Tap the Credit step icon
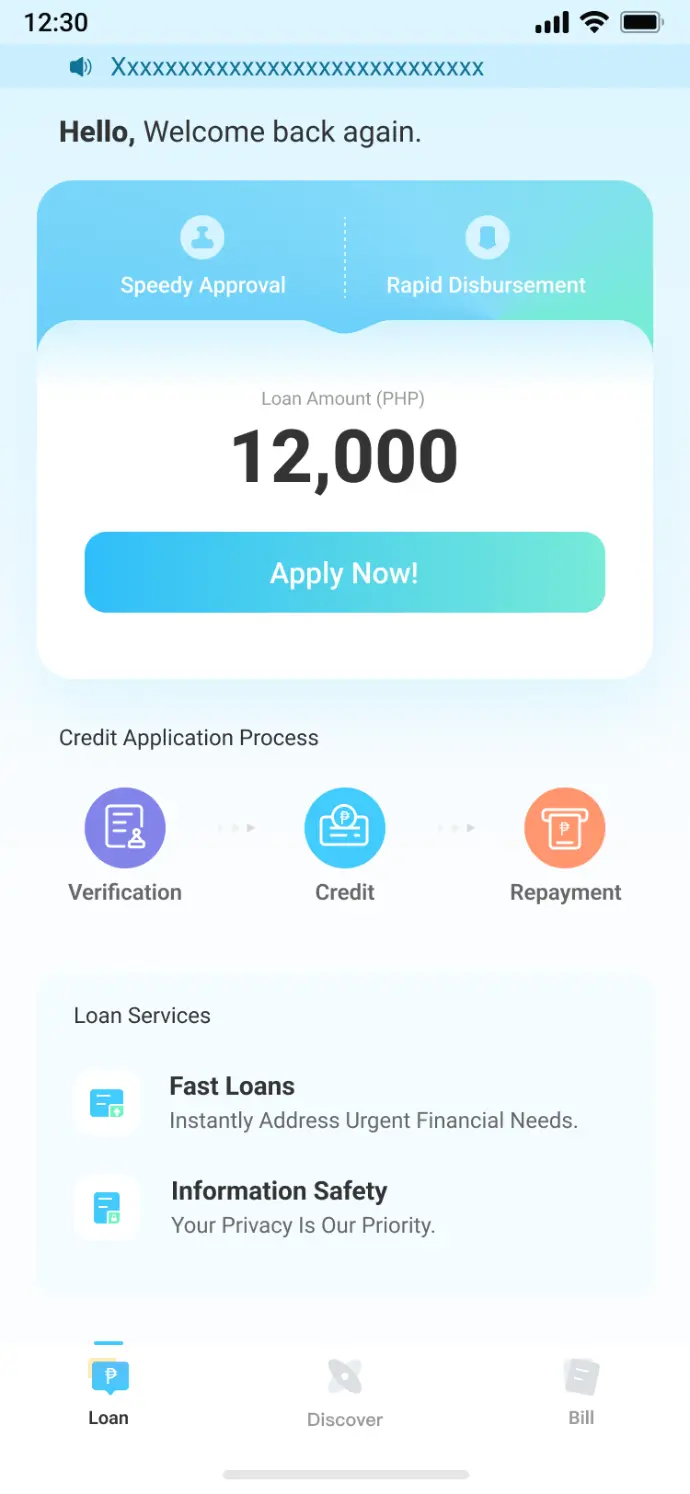The height and width of the screenshot is (1494, 690). [x=345, y=828]
